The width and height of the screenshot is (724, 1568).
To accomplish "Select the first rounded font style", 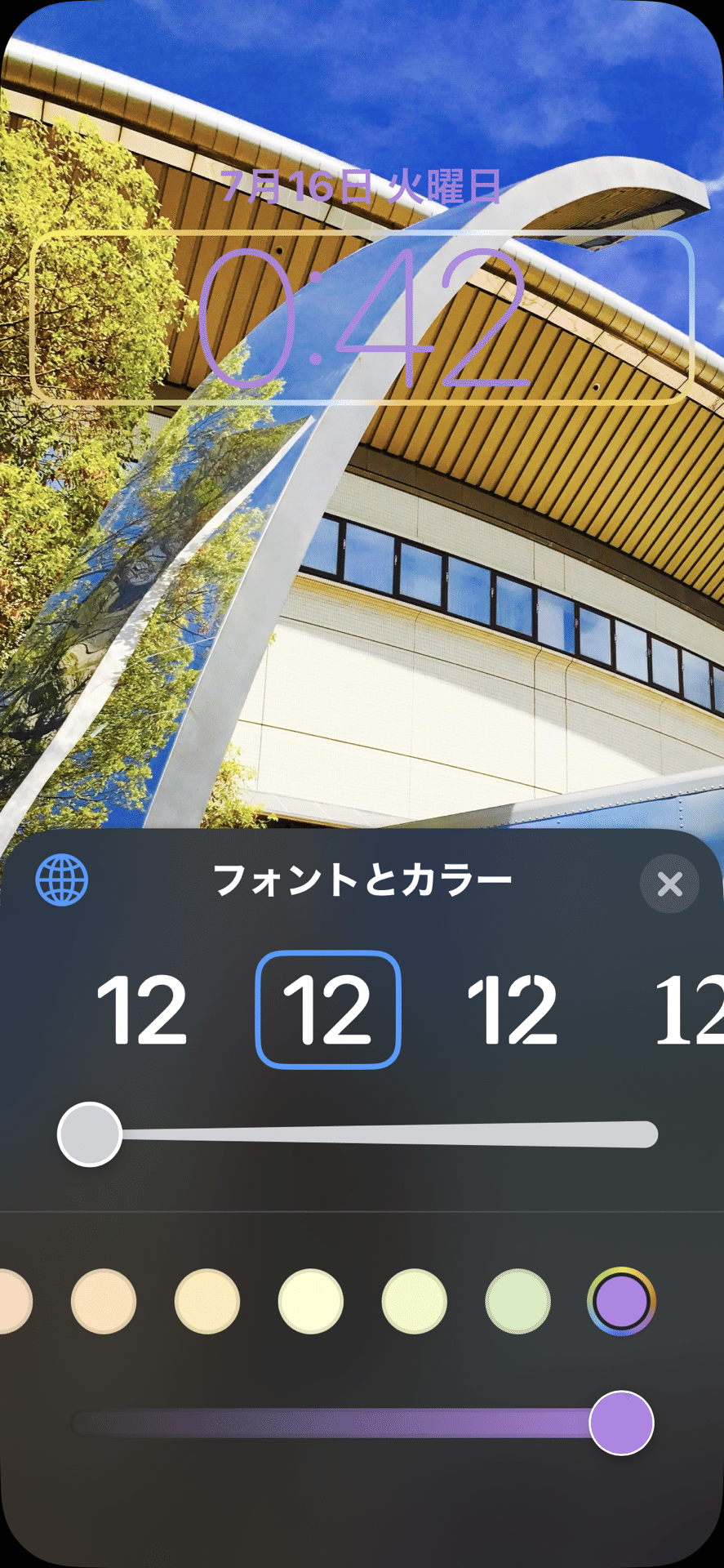I will coord(142,1010).
